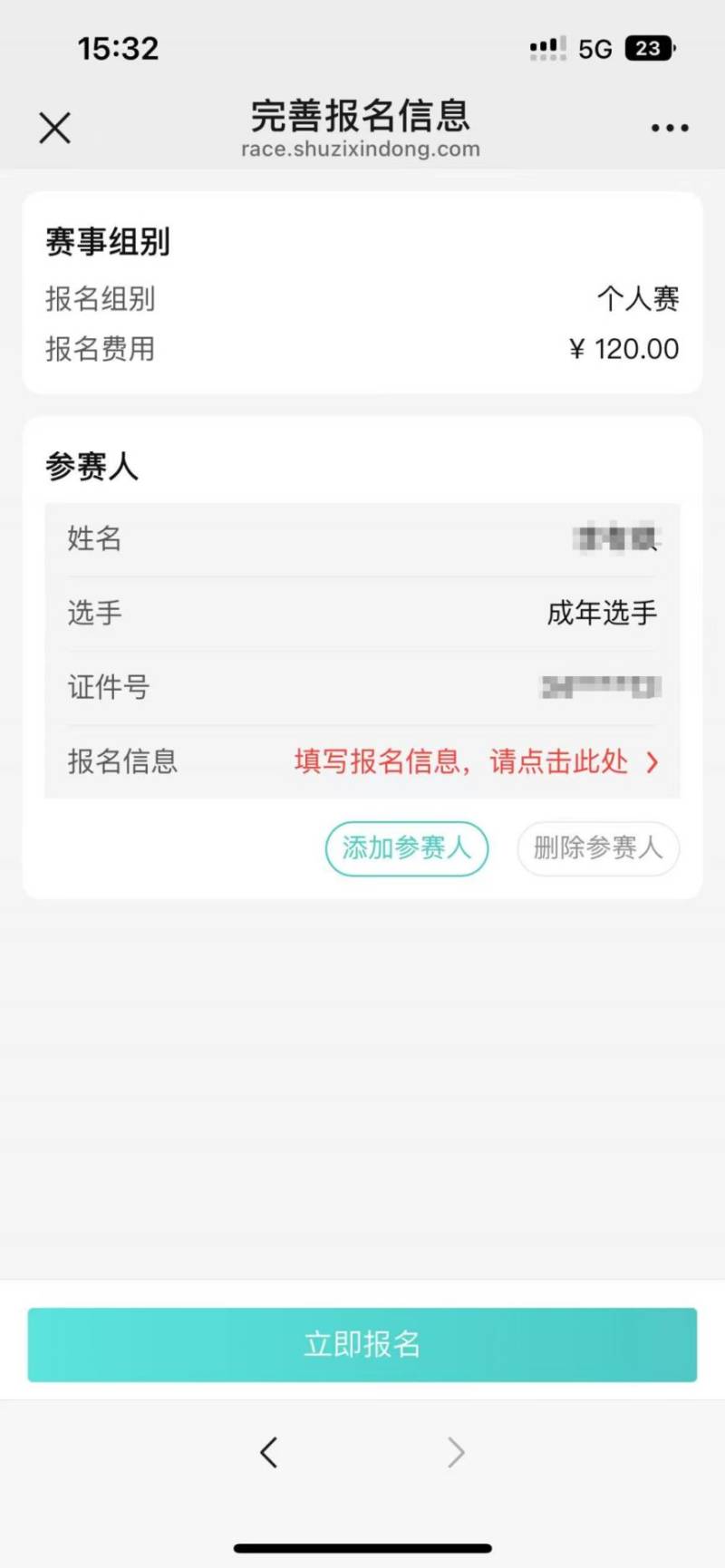This screenshot has height=1568, width=725.
Task: Tap the blurred 姓名 name field
Action: click(616, 539)
